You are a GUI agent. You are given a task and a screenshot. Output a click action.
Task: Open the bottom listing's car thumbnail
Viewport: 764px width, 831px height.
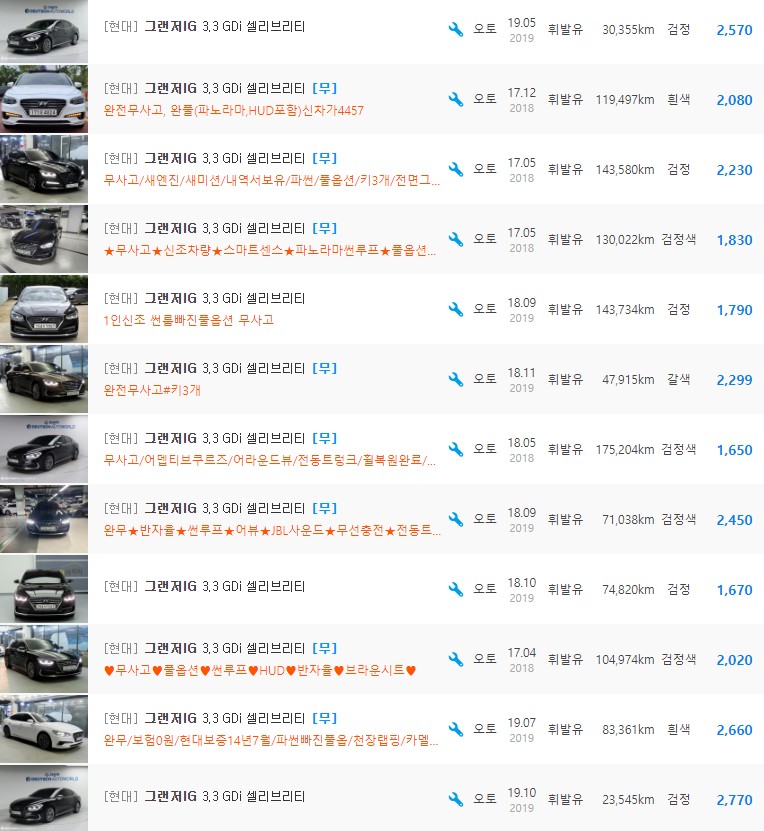coord(43,799)
